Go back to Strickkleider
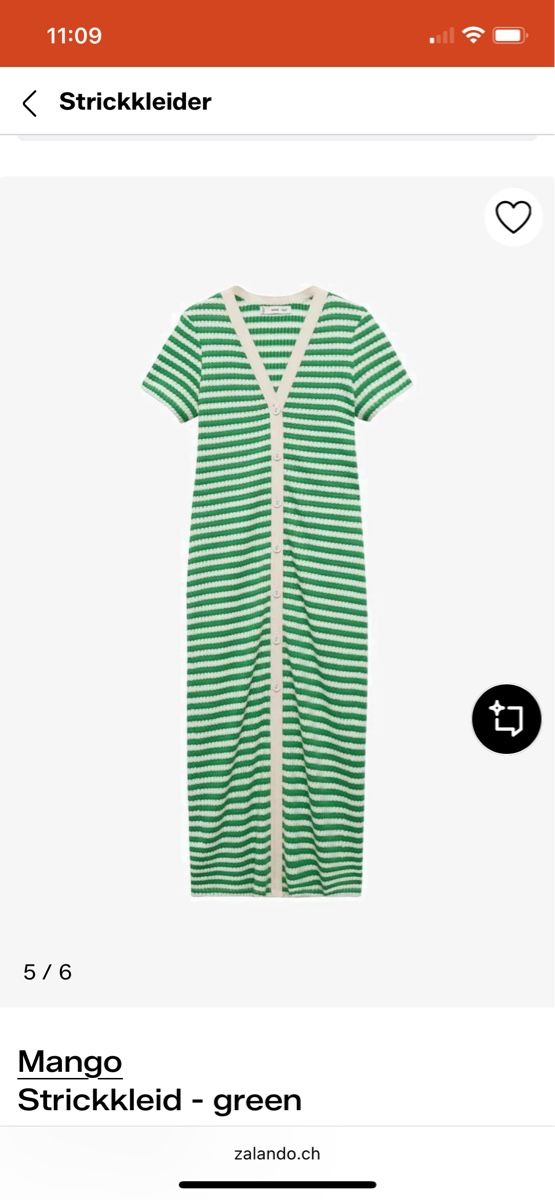555x1200 pixels. pyautogui.click(x=29, y=102)
